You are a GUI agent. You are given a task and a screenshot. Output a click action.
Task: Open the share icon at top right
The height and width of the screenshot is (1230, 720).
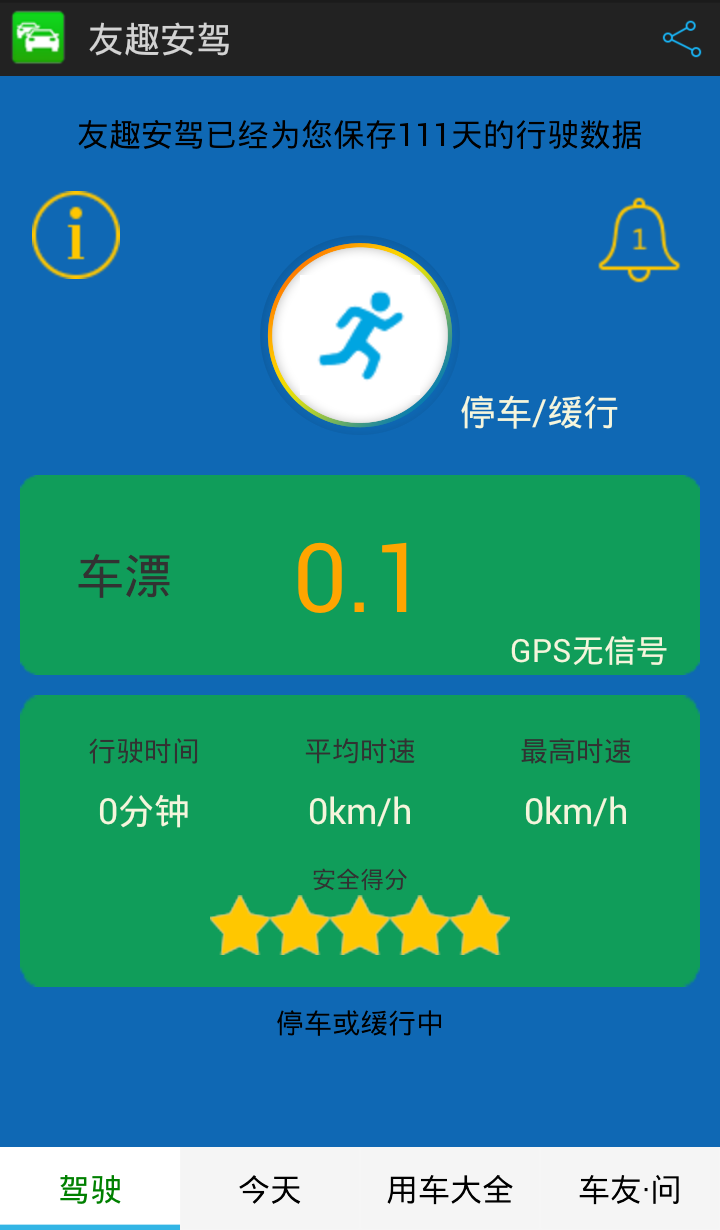tap(681, 39)
